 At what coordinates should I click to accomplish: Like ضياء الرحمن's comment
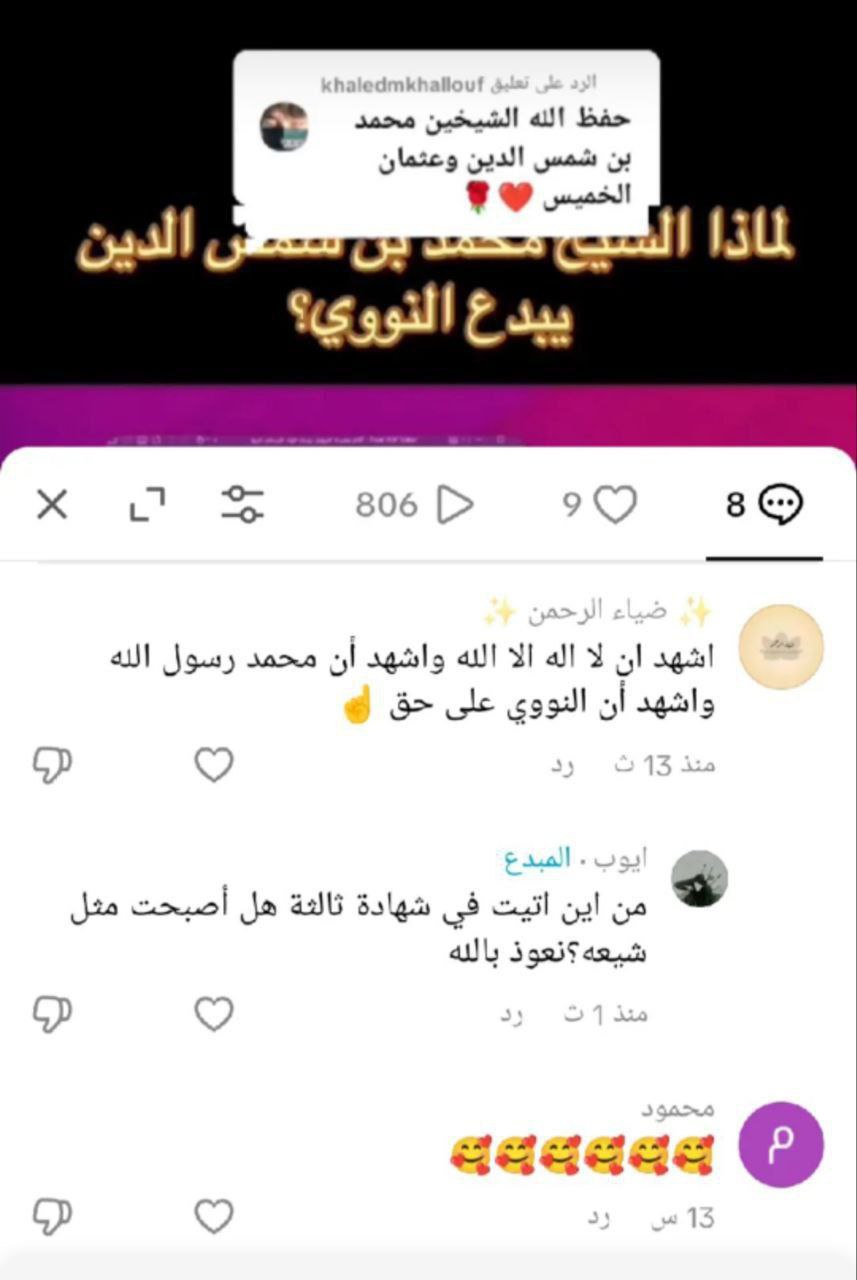click(213, 765)
